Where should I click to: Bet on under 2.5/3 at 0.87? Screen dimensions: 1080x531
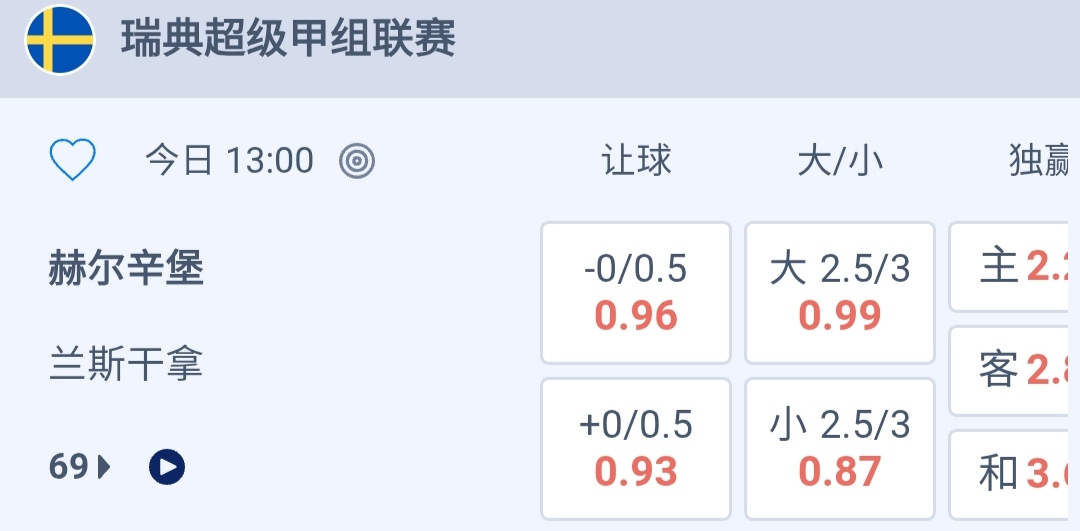click(x=840, y=448)
